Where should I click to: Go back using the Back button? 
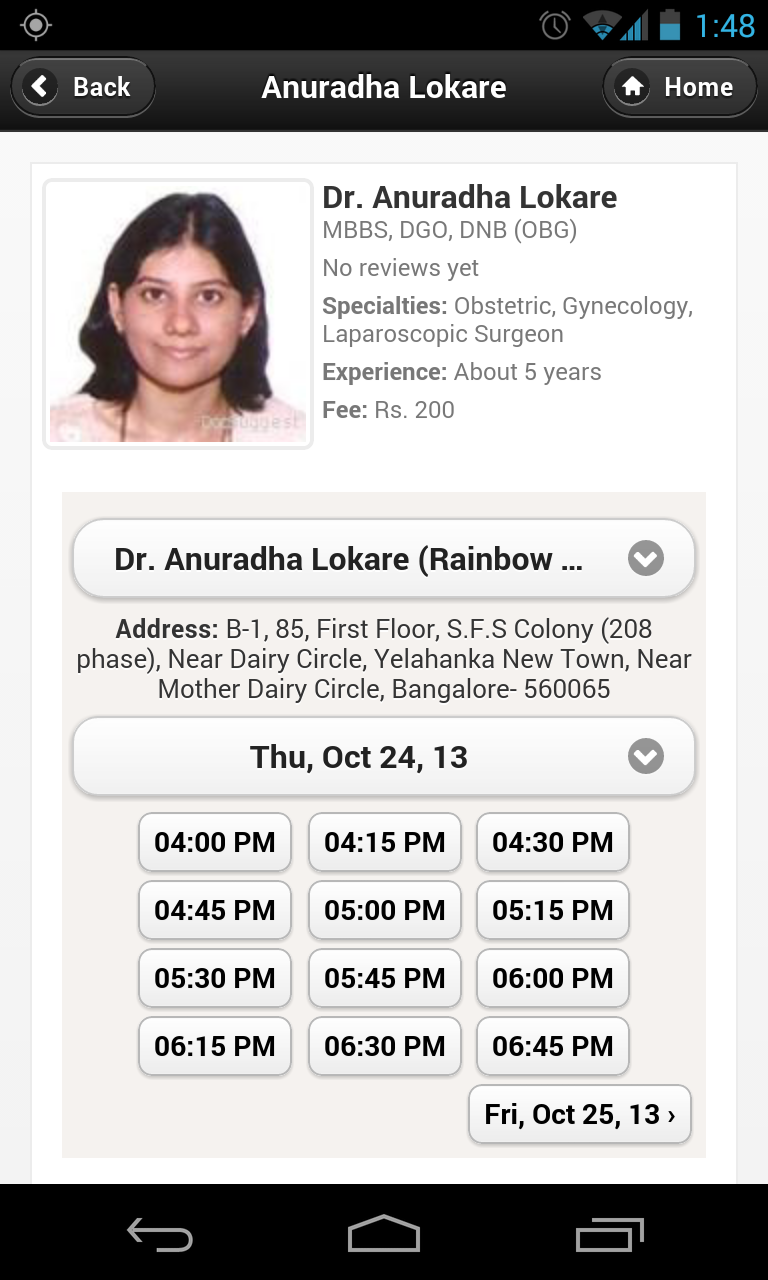(x=83, y=88)
